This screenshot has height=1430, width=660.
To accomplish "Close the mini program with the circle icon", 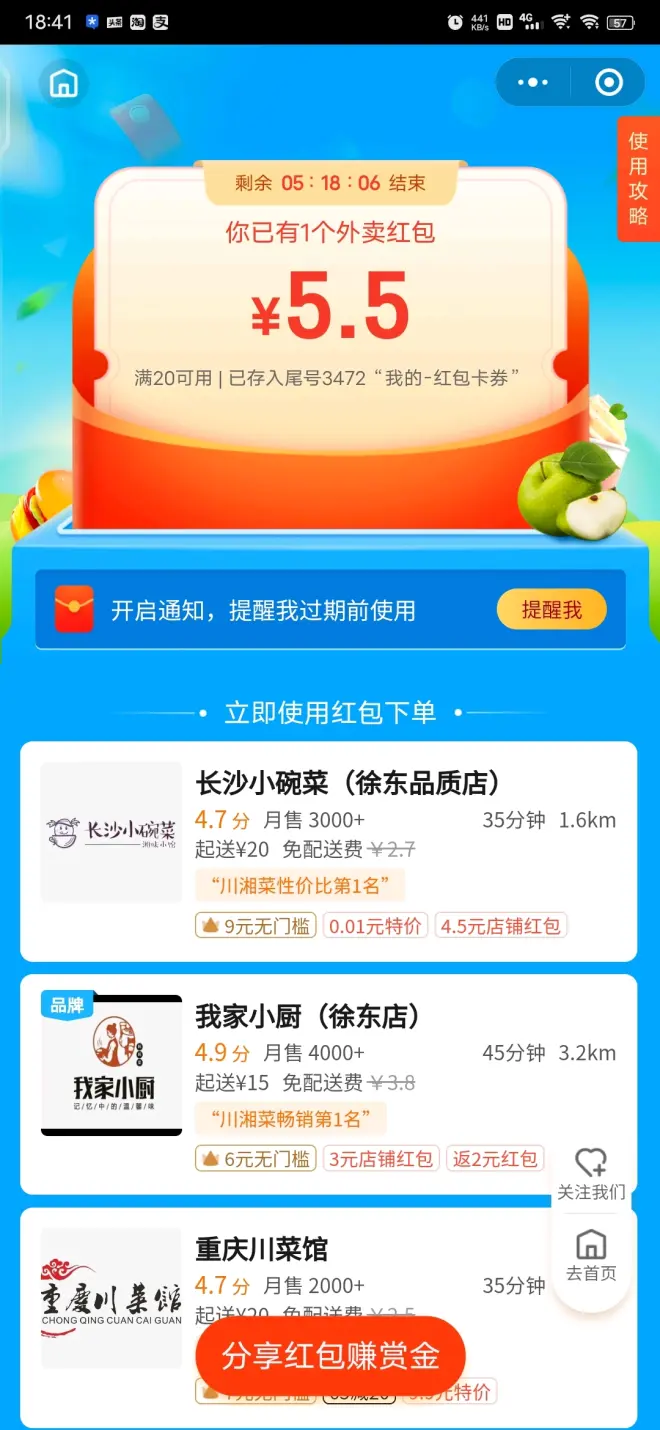I will [608, 83].
